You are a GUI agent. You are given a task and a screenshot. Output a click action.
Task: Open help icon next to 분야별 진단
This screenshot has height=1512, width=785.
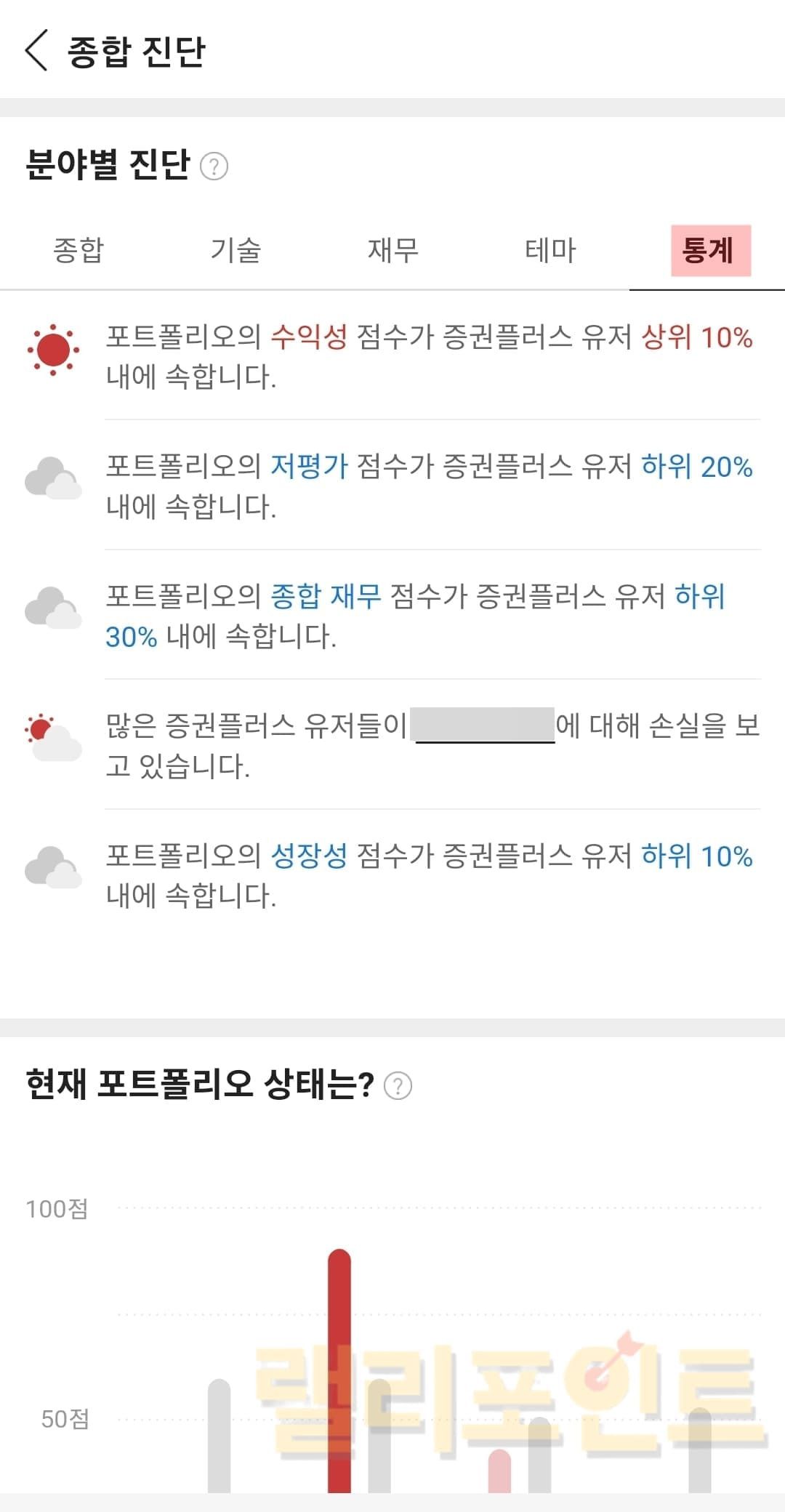click(x=214, y=166)
